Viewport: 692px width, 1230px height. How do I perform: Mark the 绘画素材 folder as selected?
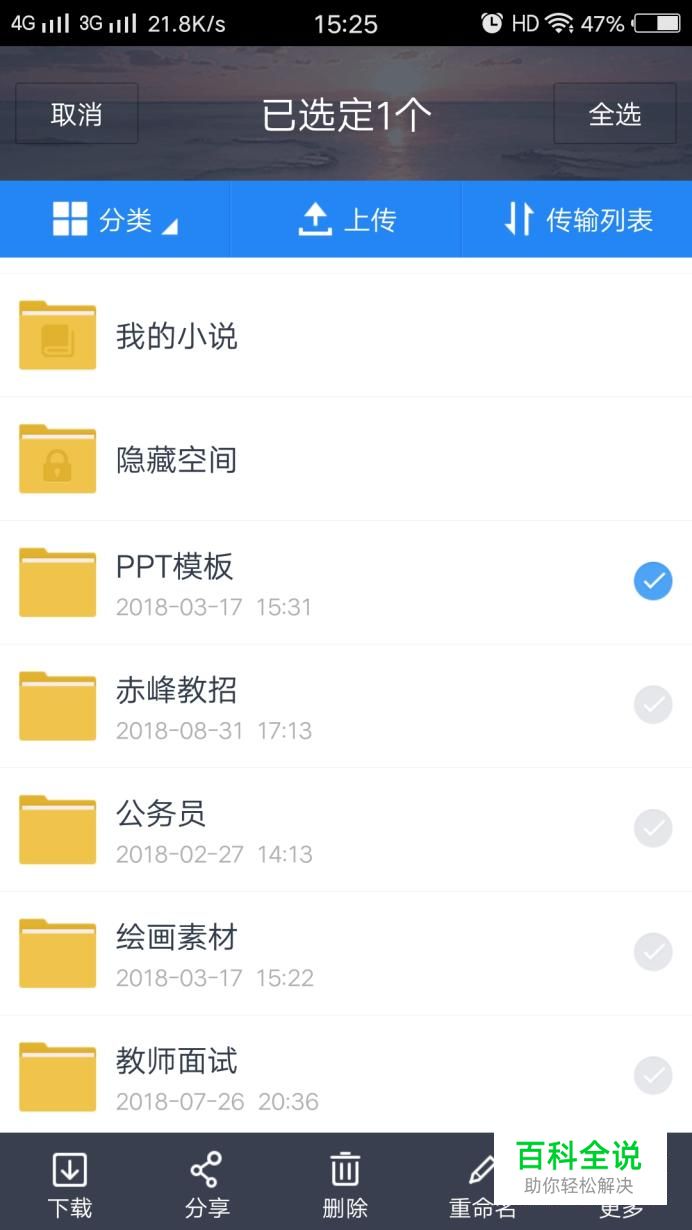pos(652,952)
